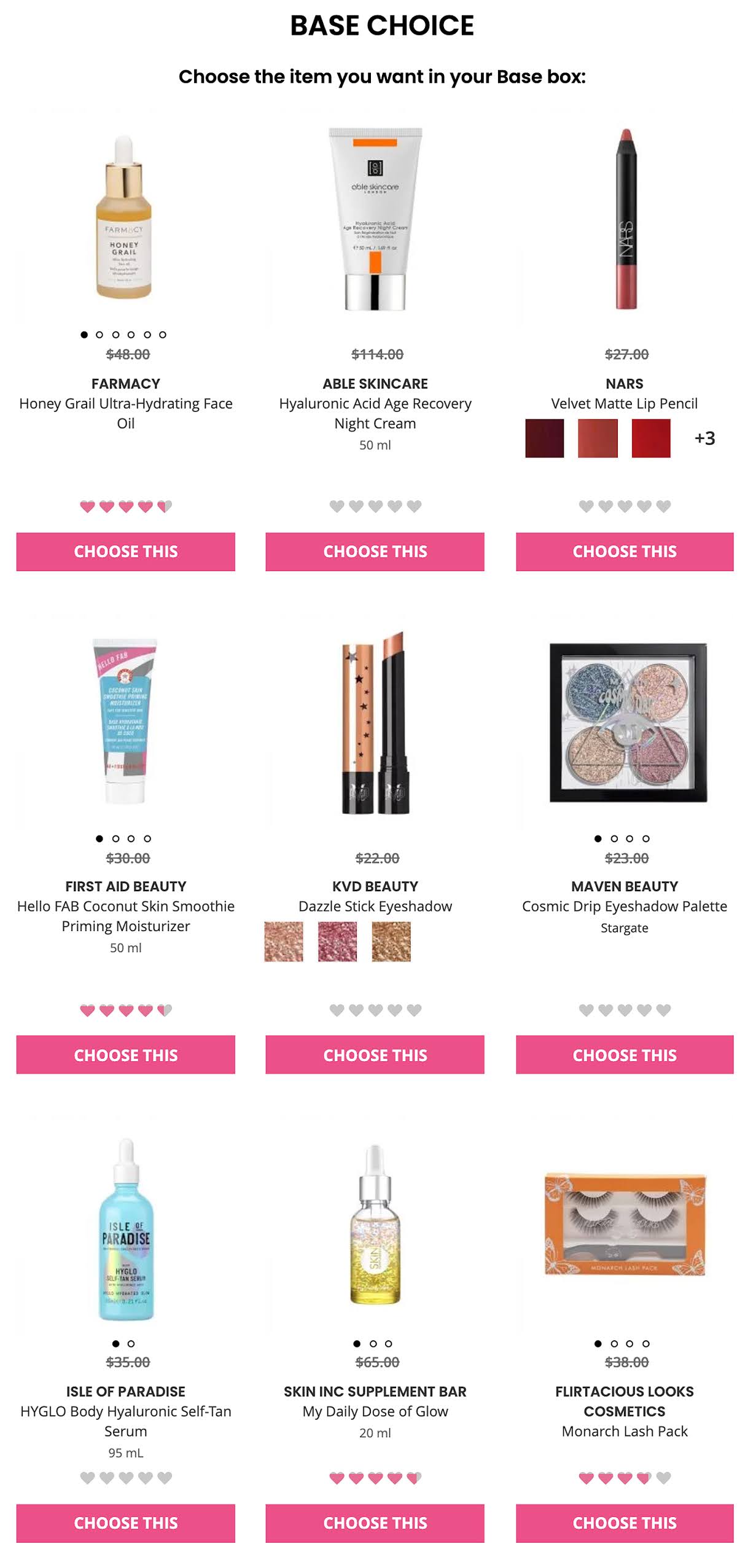Choose Skin Inc My Daily Dose of Glow

(x=375, y=1522)
